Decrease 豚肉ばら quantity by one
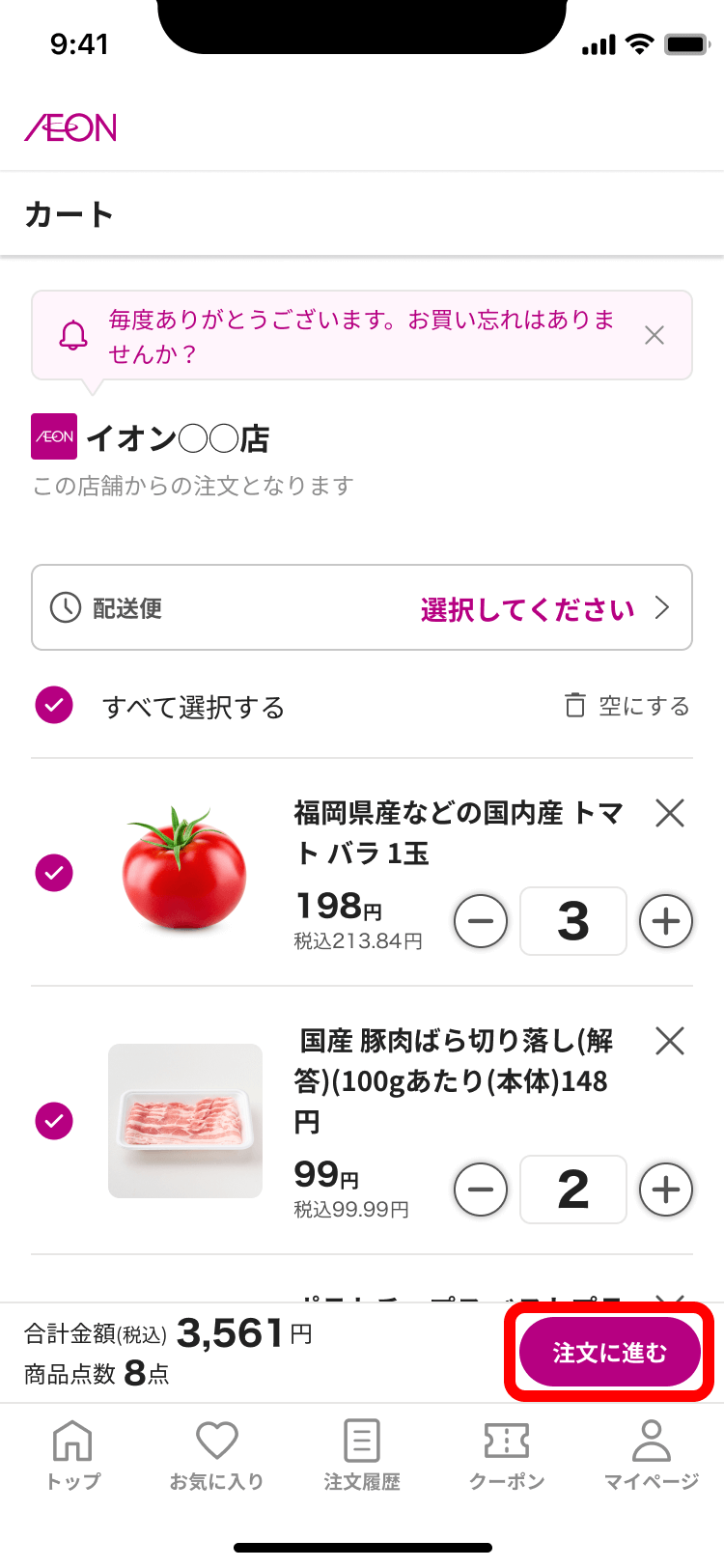This screenshot has height=1568, width=724. click(x=481, y=1190)
